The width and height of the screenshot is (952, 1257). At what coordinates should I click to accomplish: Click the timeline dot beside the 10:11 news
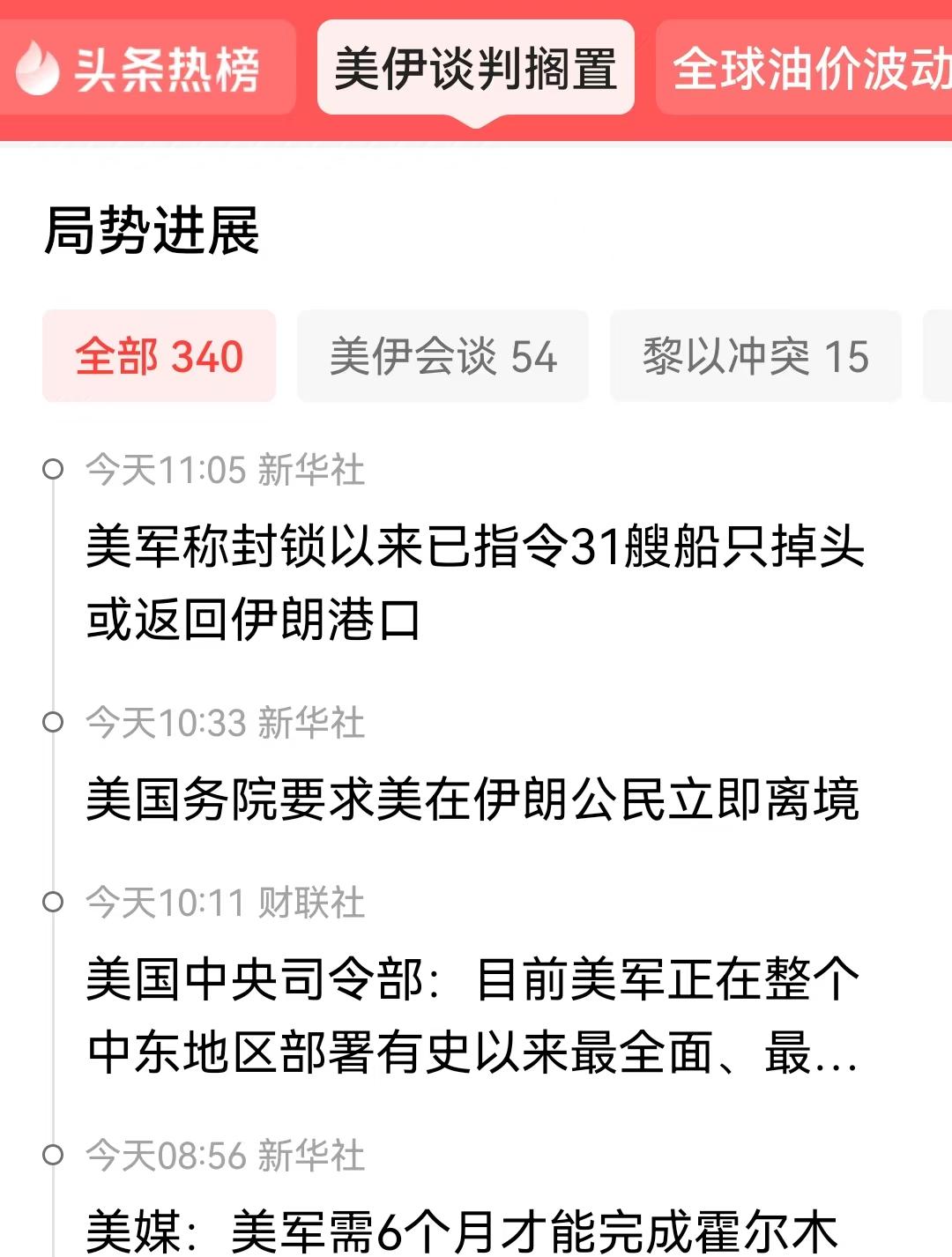point(56,901)
